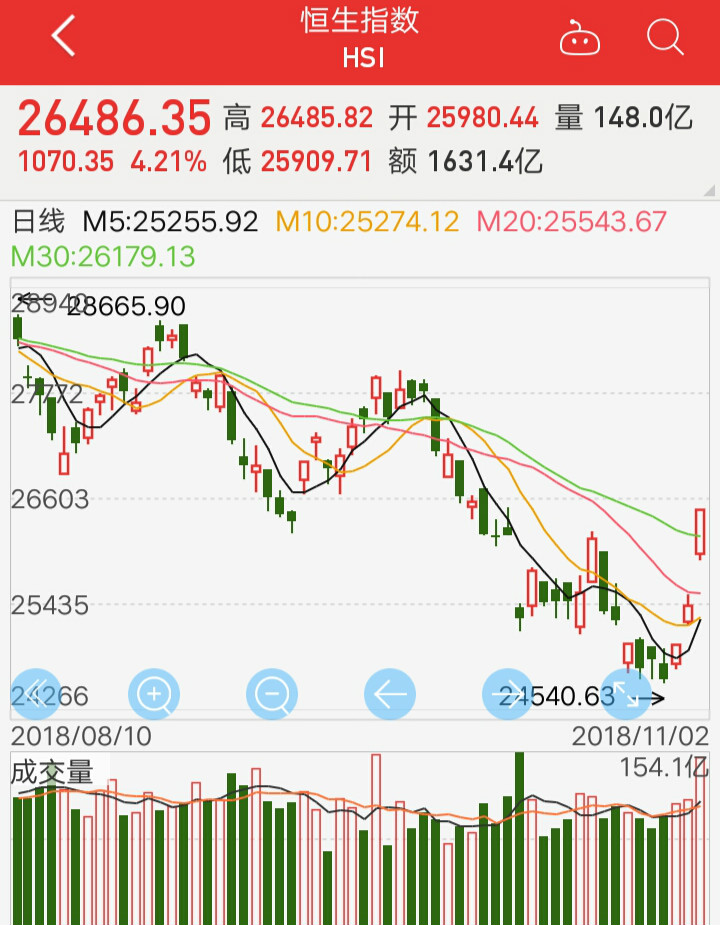Move chart left with arrow button
This screenshot has height=925, width=720.
coord(390,693)
